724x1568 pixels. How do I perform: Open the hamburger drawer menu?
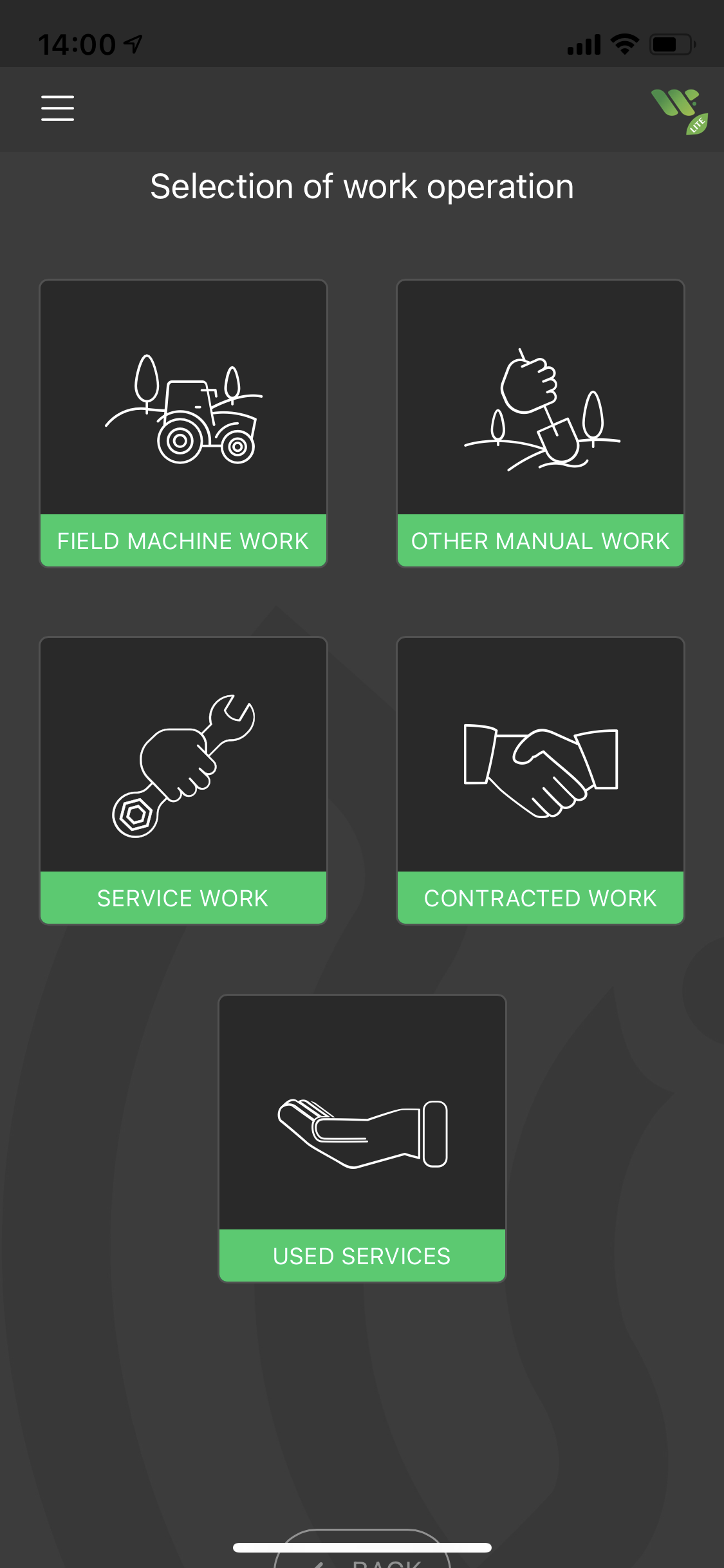[x=57, y=107]
